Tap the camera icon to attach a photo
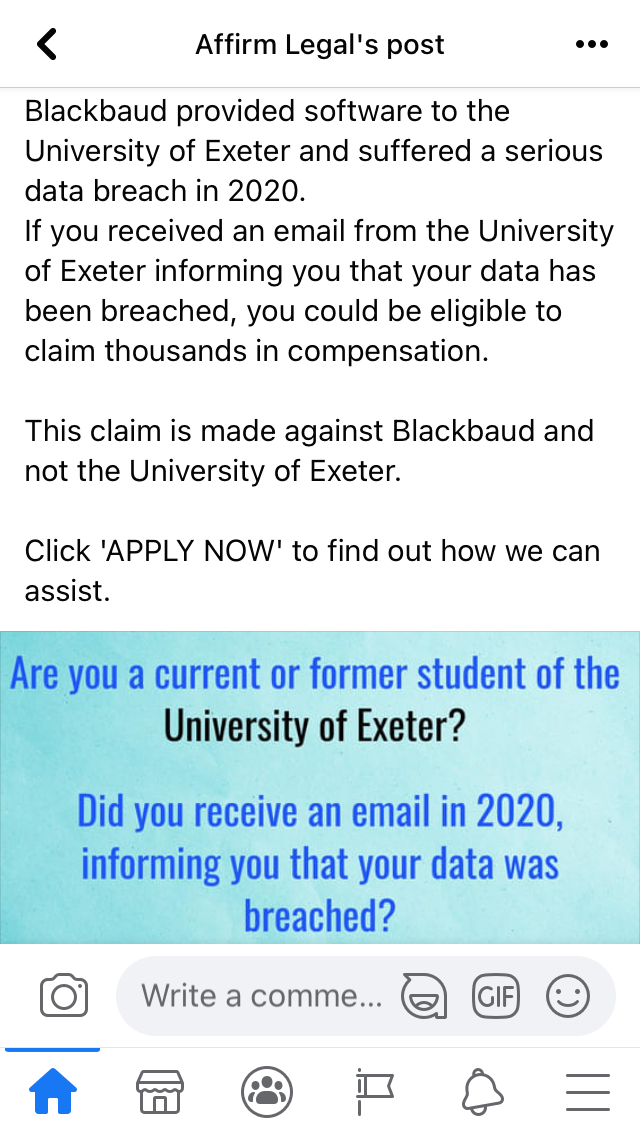This screenshot has width=640, height=1136. [64, 995]
